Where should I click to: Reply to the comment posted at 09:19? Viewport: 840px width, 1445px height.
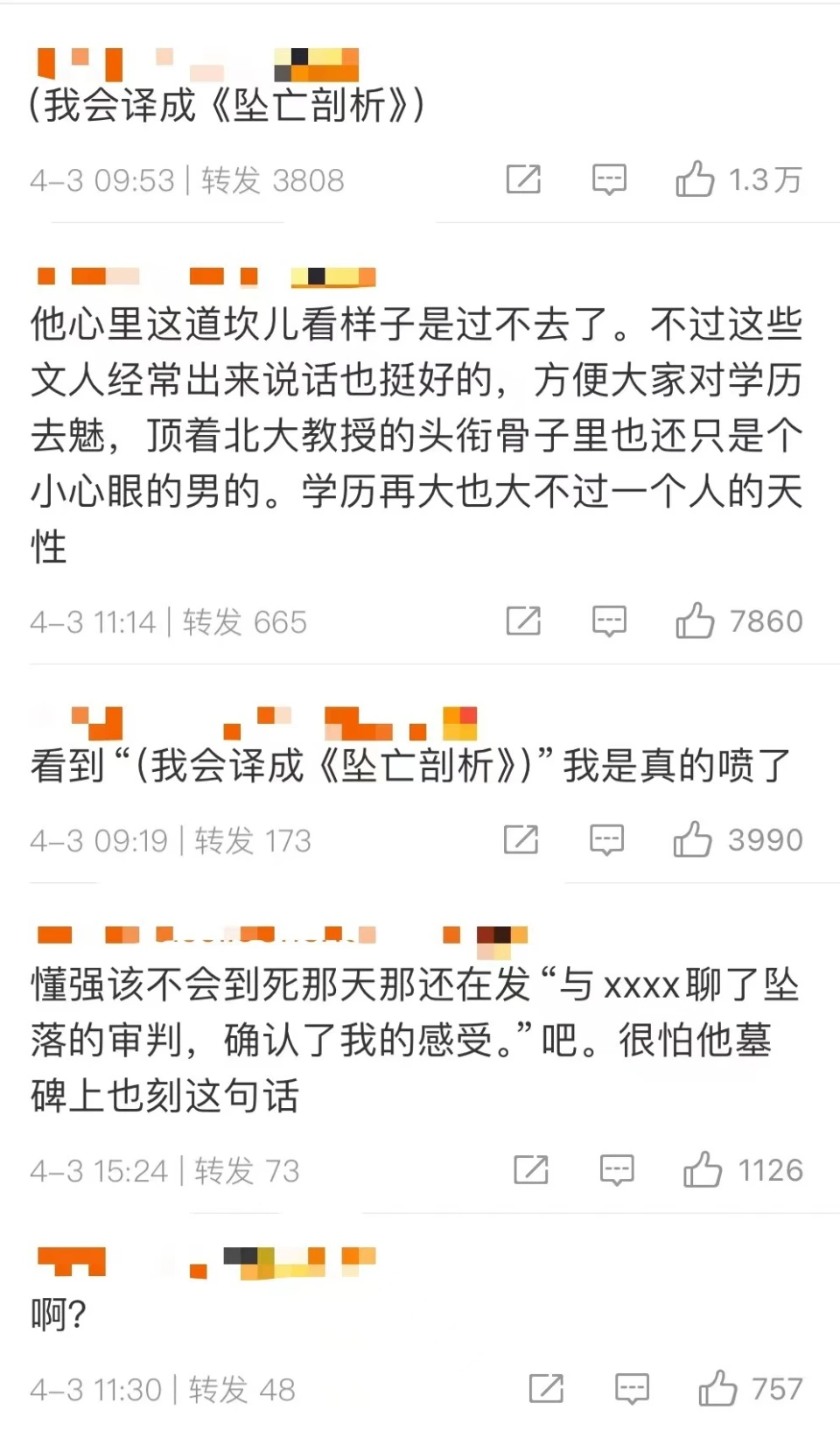[x=606, y=839]
